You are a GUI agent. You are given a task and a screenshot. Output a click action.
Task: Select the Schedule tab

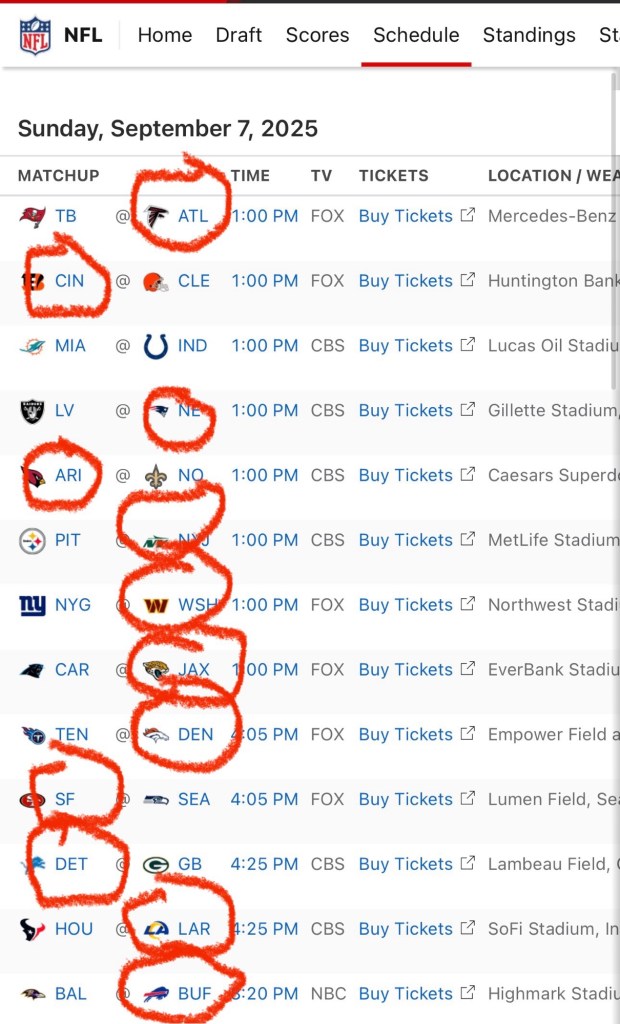click(416, 35)
